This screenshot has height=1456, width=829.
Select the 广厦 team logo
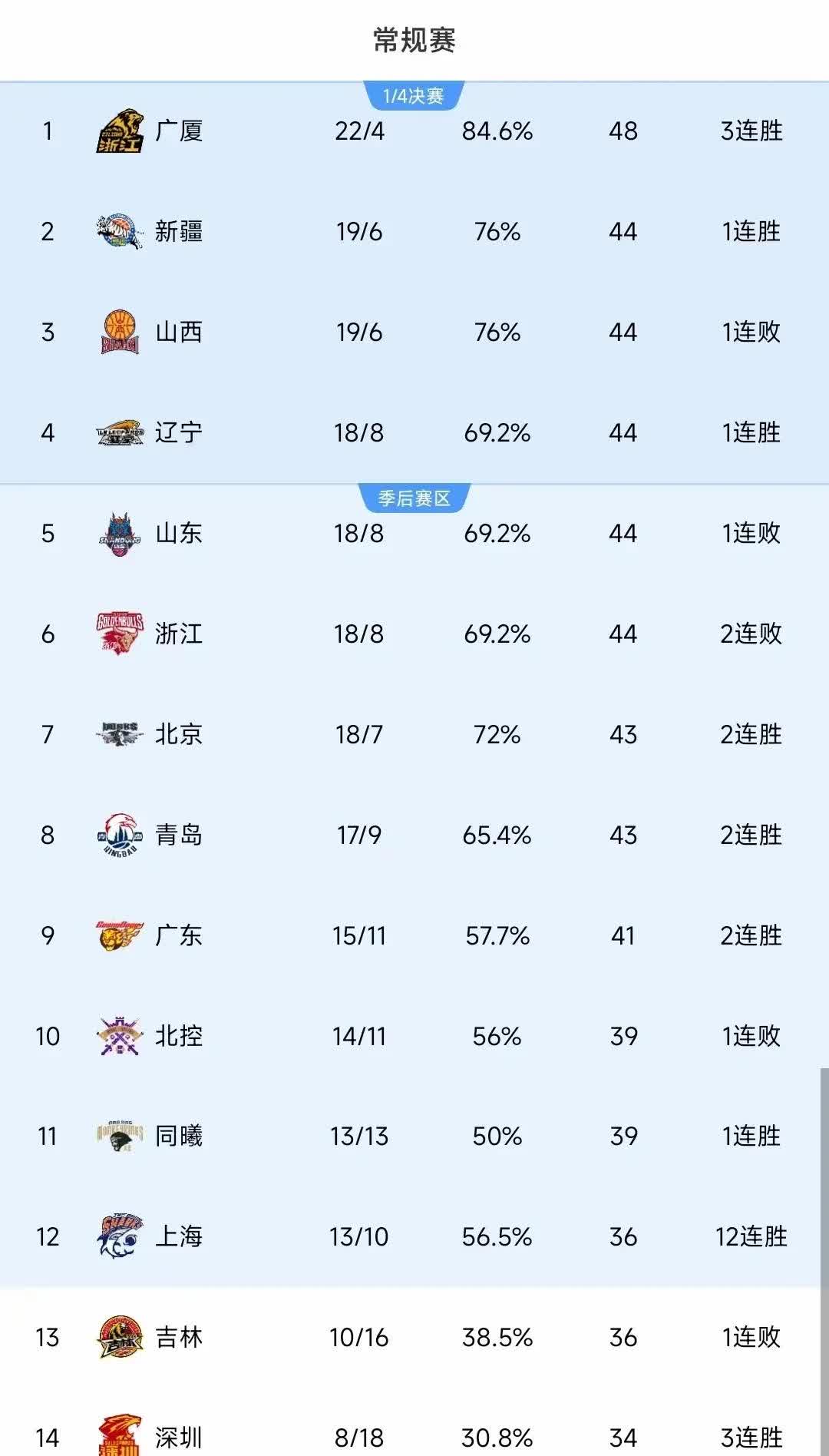tap(119, 131)
